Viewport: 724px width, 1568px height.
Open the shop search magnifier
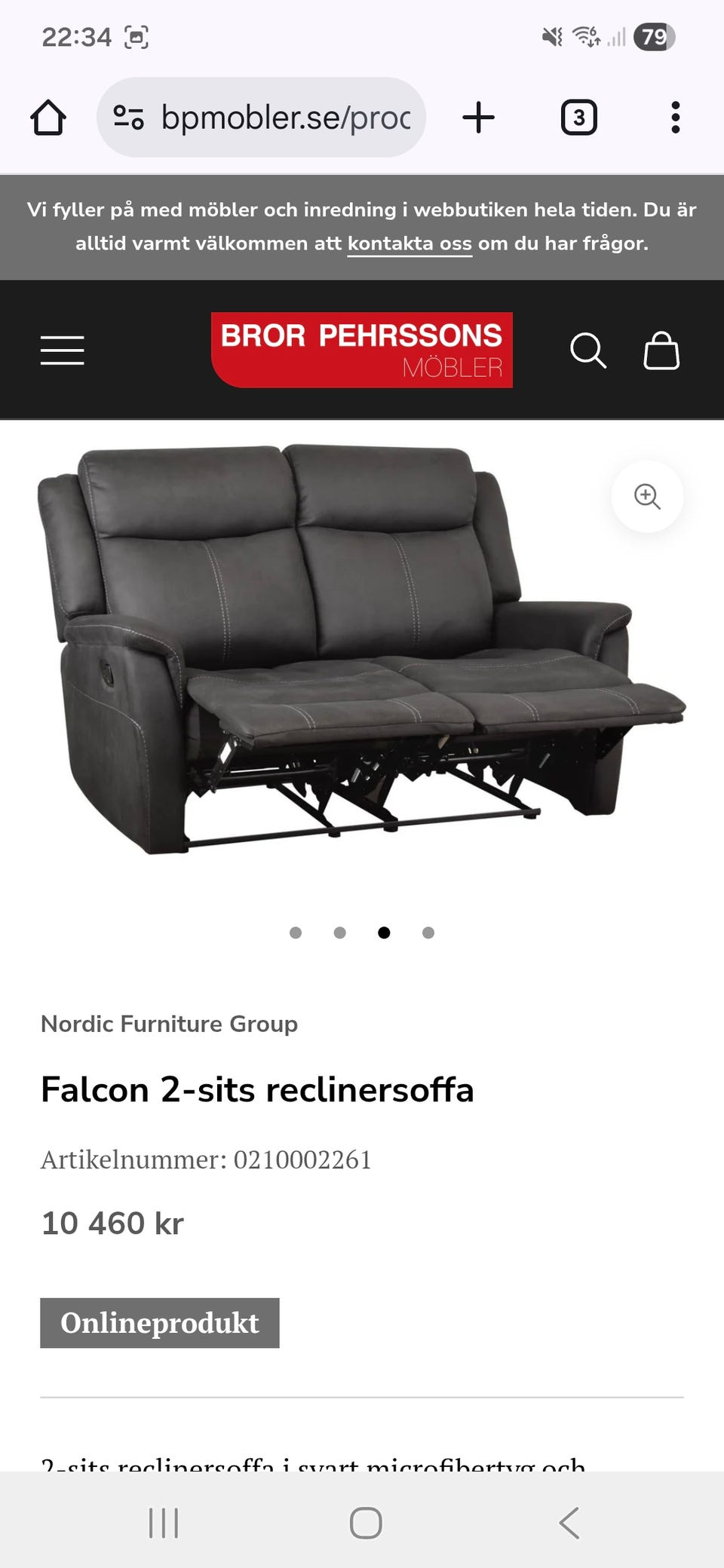(588, 351)
